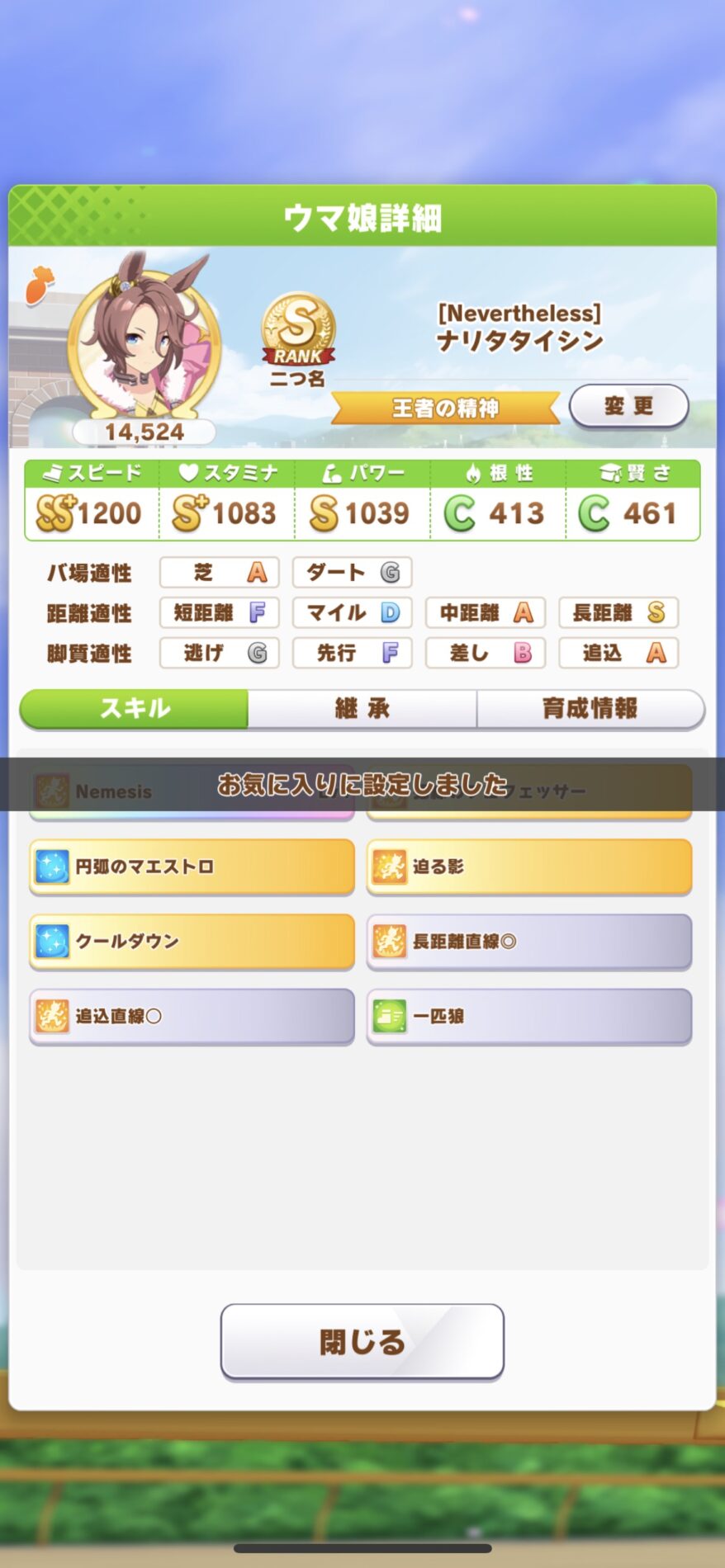
Task: Open the 迫る影 skill details
Action: [x=528, y=867]
